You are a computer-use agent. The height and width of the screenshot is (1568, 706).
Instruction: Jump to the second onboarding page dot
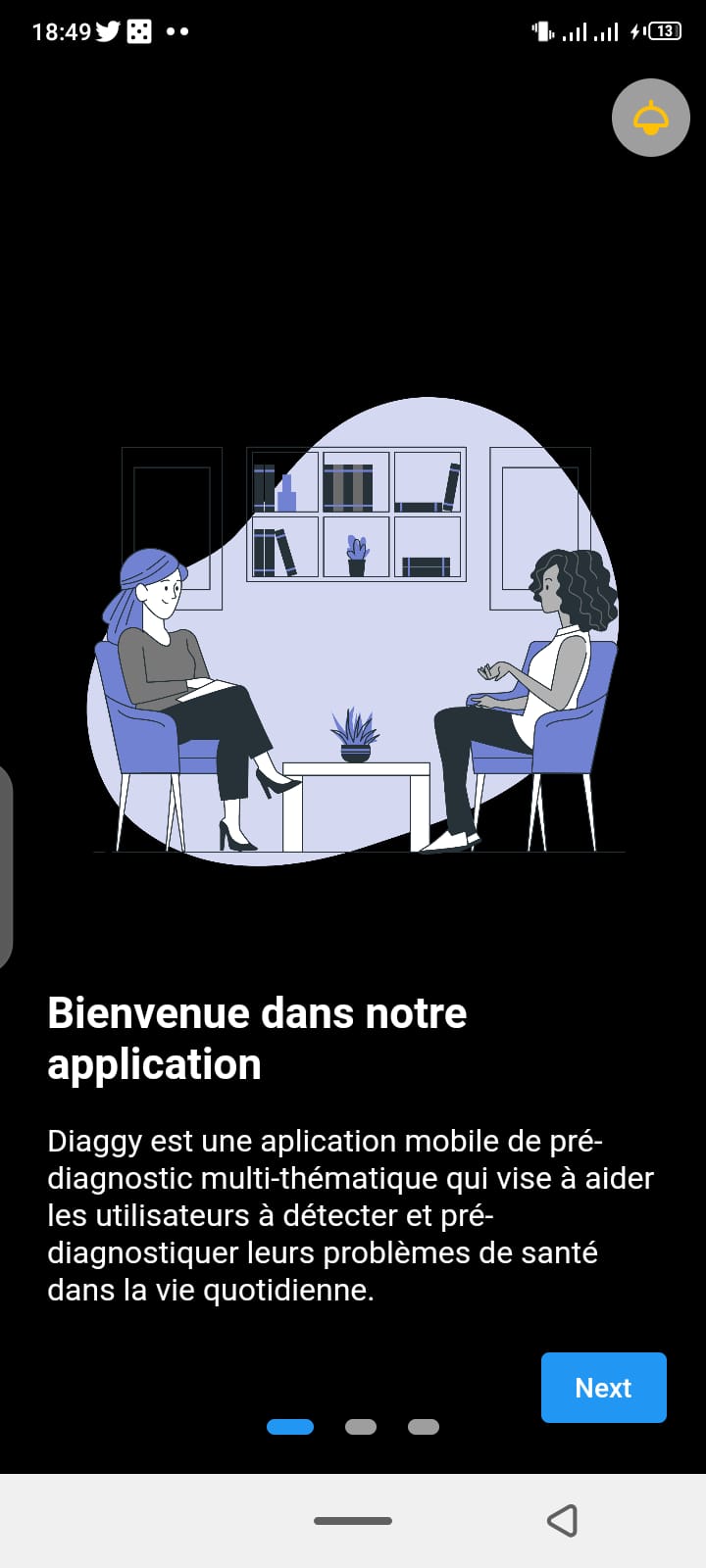(361, 1427)
